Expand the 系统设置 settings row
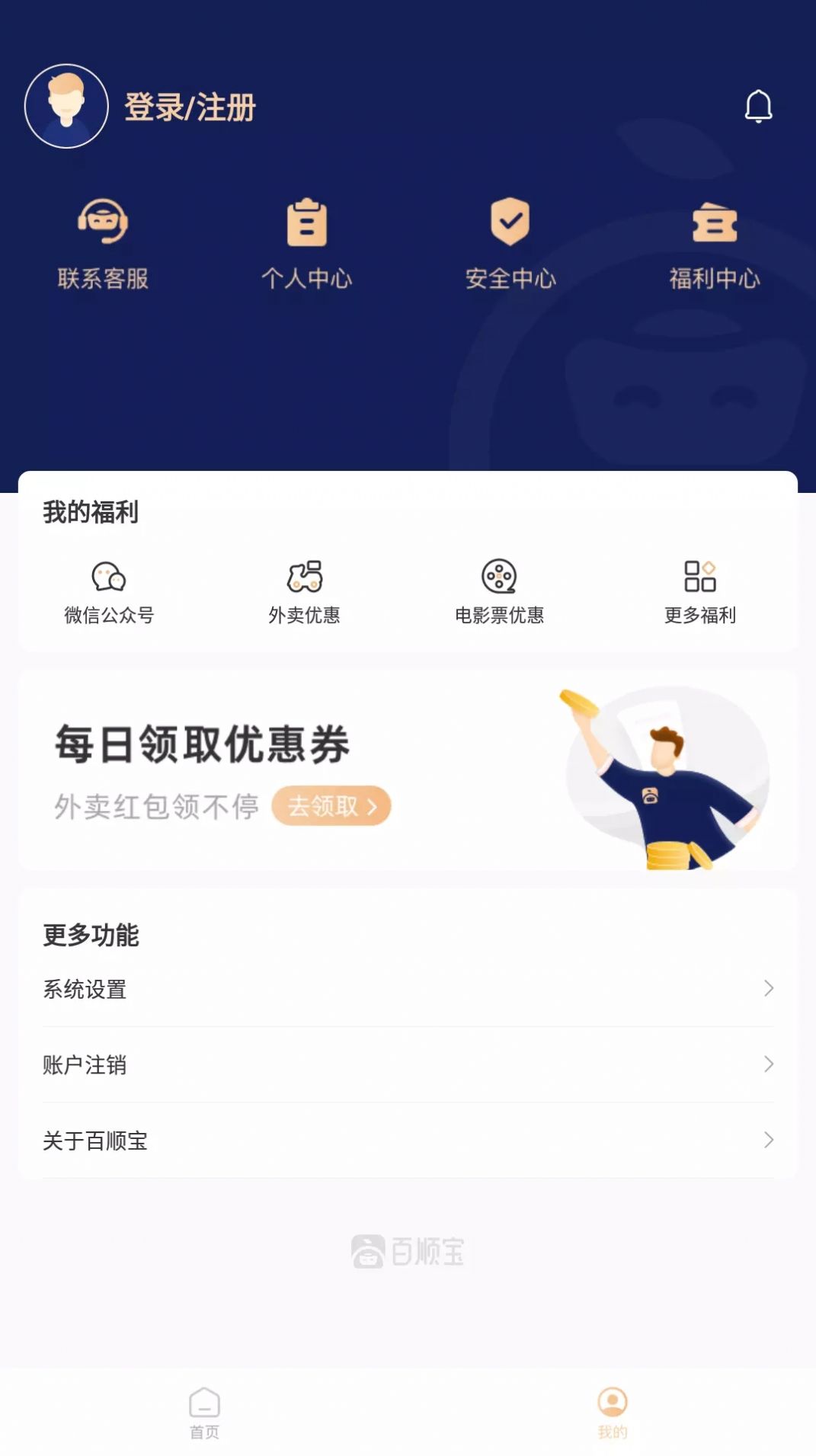This screenshot has width=816, height=1456. tap(407, 989)
